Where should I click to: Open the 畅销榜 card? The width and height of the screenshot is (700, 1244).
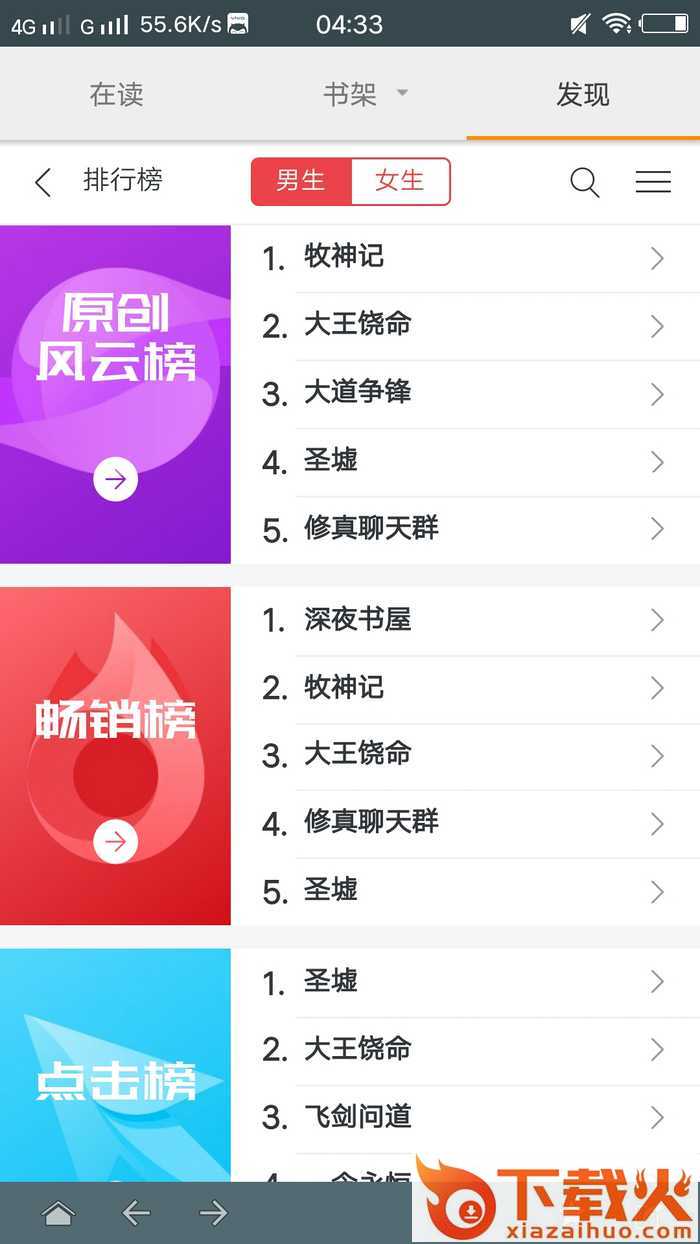[115, 756]
